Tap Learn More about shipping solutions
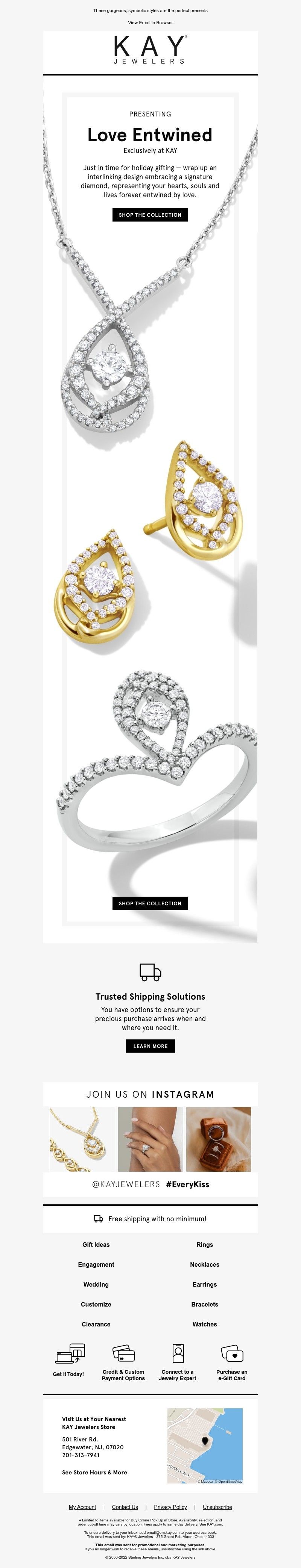 click(x=150, y=1046)
